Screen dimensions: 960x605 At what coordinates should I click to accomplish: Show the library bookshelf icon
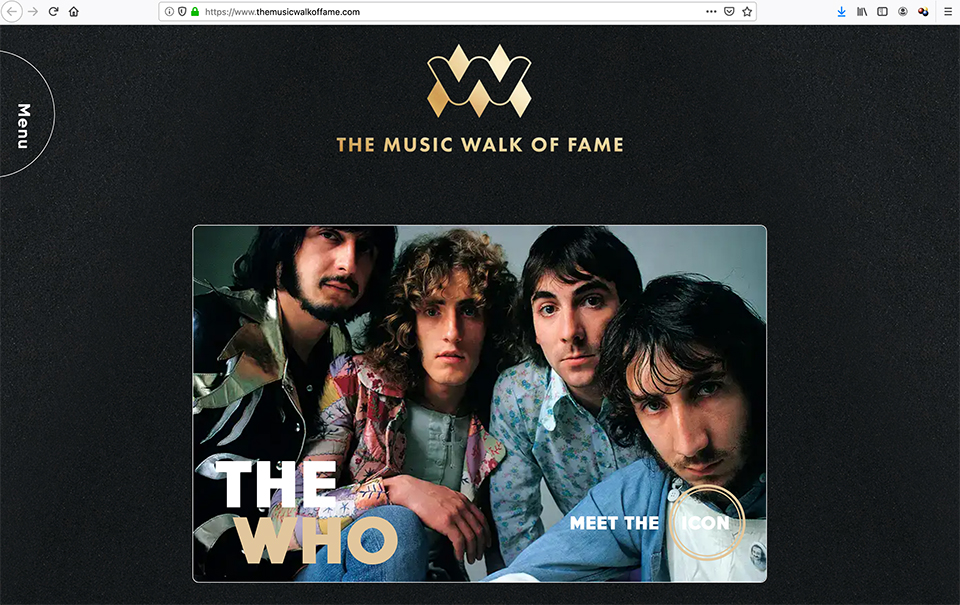click(x=862, y=12)
